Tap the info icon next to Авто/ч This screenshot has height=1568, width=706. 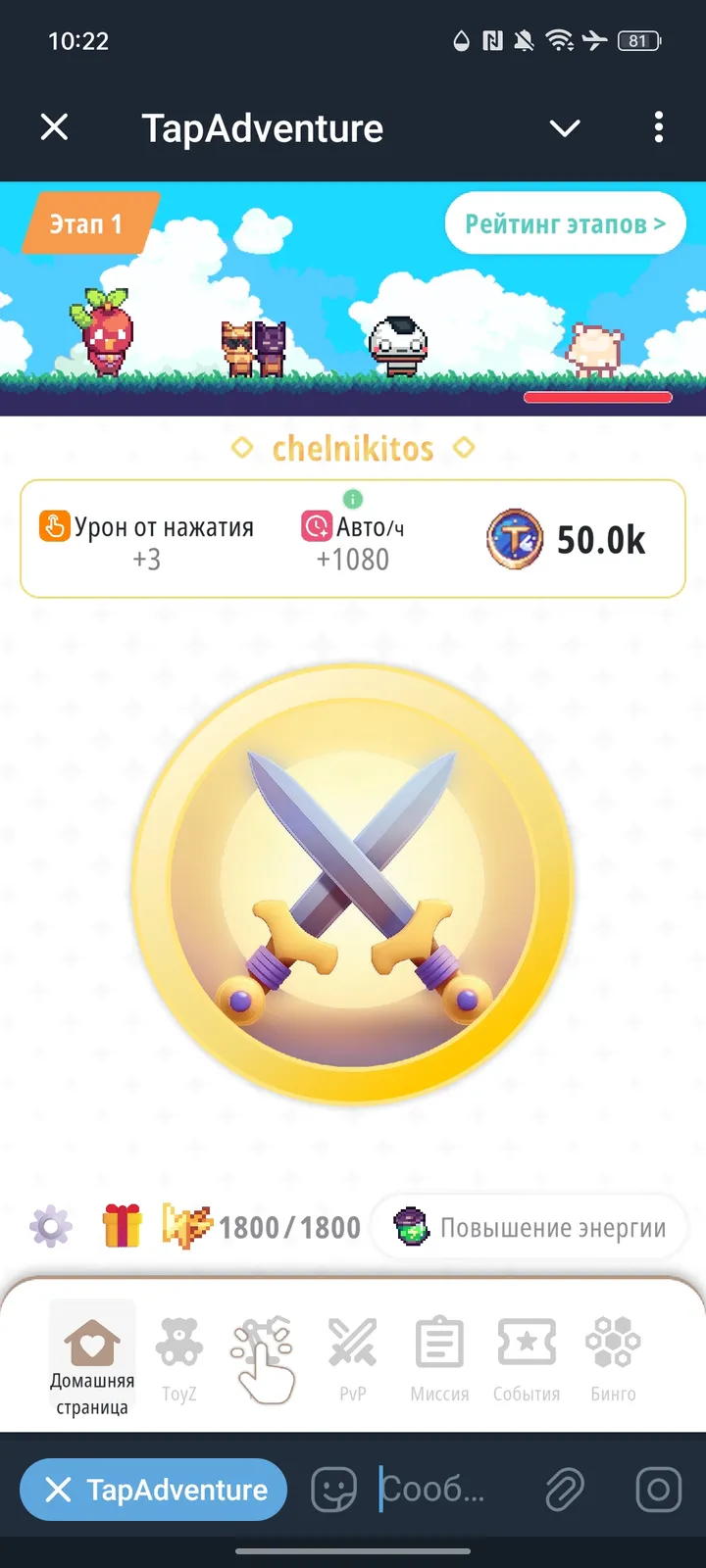click(x=352, y=498)
